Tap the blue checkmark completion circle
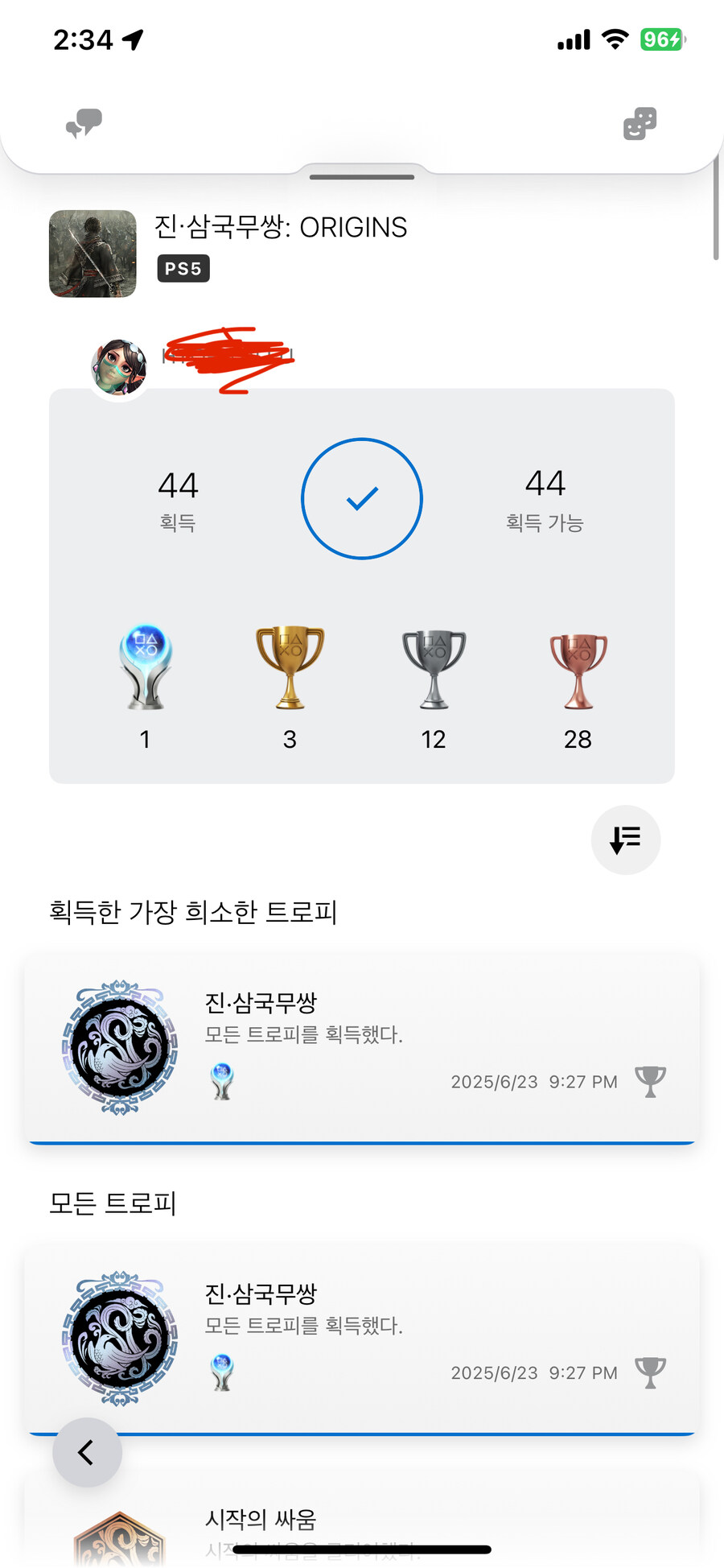This screenshot has height=1568, width=724. click(362, 498)
